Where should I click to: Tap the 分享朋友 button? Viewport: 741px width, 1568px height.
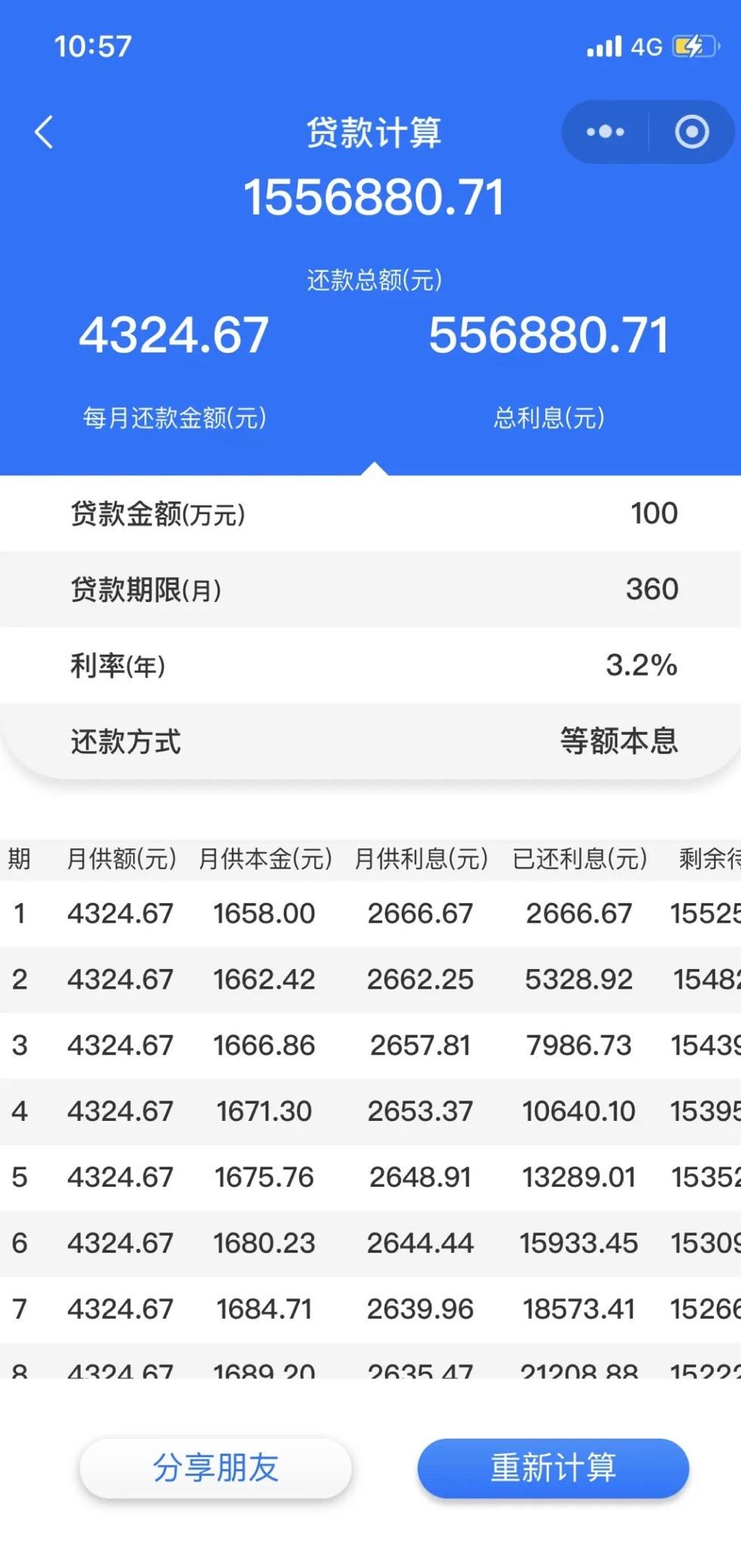click(x=216, y=1468)
